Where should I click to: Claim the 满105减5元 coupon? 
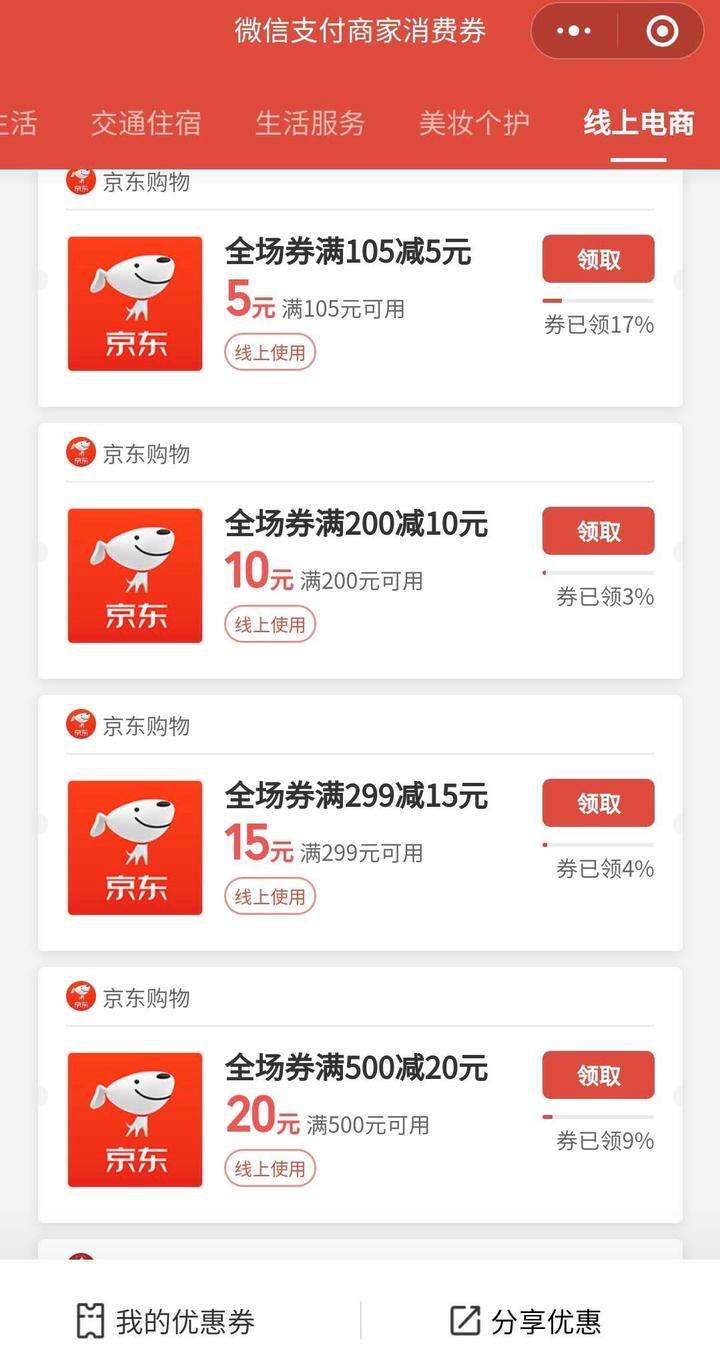(x=598, y=259)
